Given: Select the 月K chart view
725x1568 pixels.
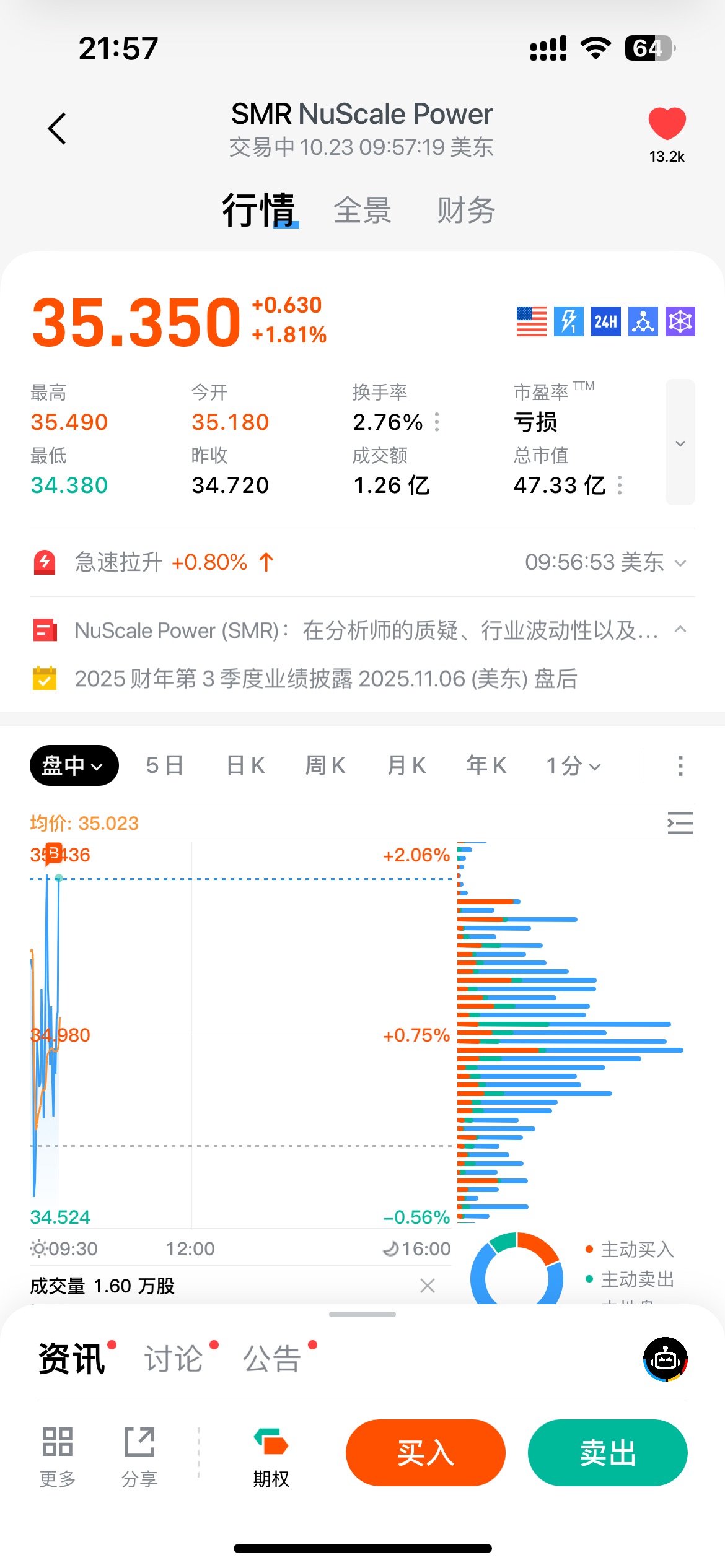Looking at the screenshot, I should click(406, 765).
